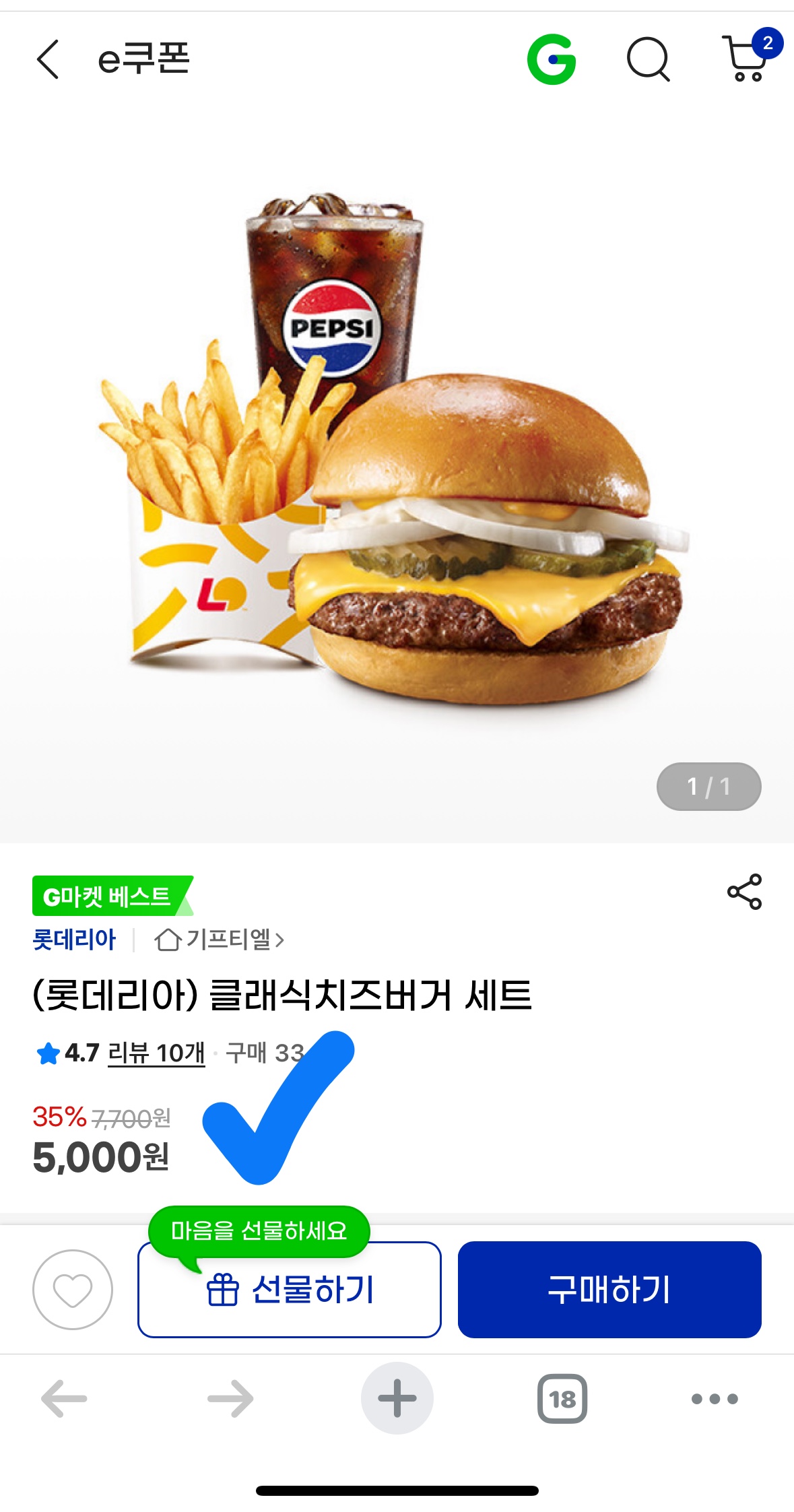This screenshot has height=1512, width=794.
Task: Visit the 기프티엘 seller shop
Action: tap(220, 940)
